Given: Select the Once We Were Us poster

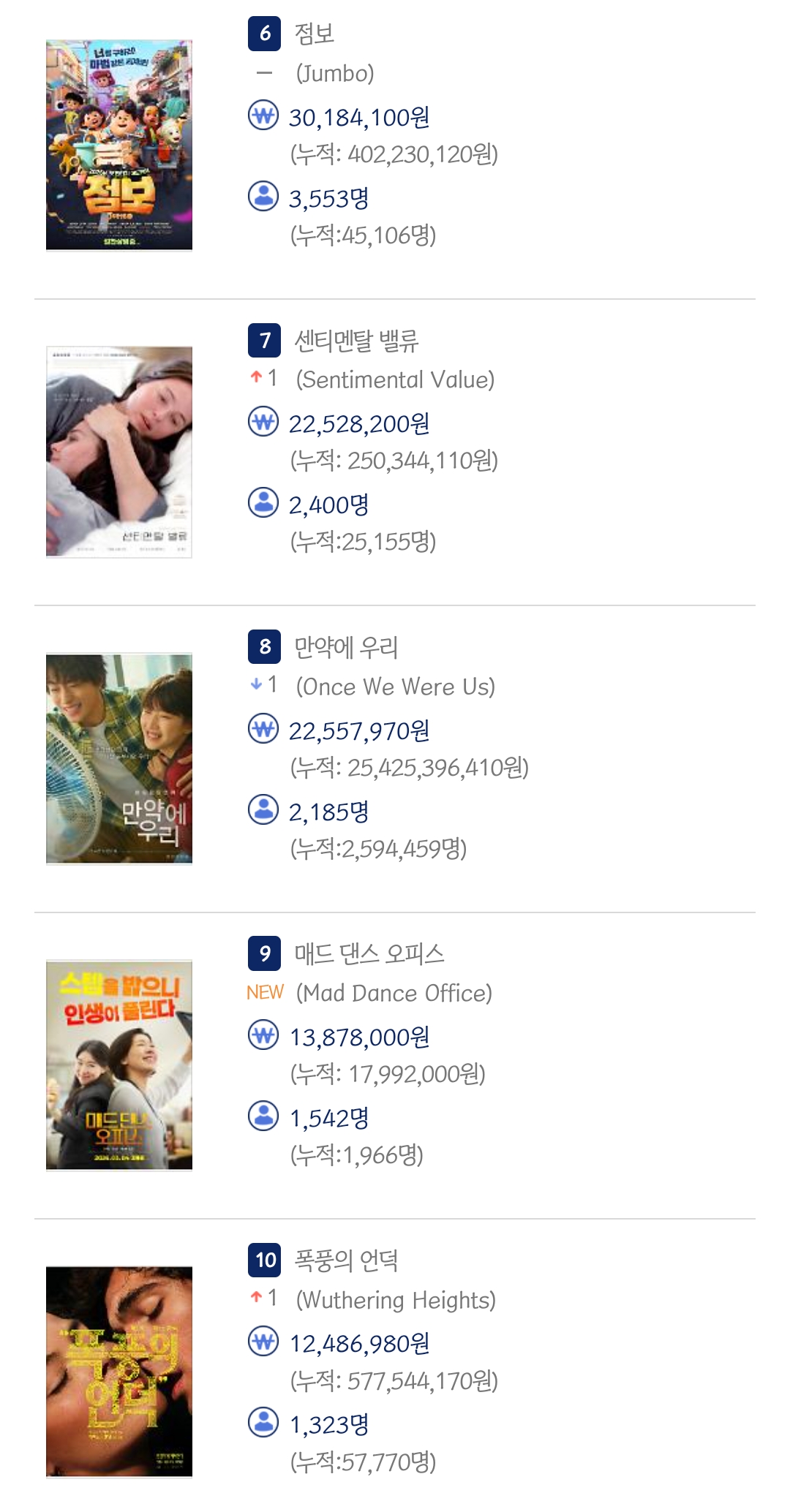Looking at the screenshot, I should click(119, 758).
